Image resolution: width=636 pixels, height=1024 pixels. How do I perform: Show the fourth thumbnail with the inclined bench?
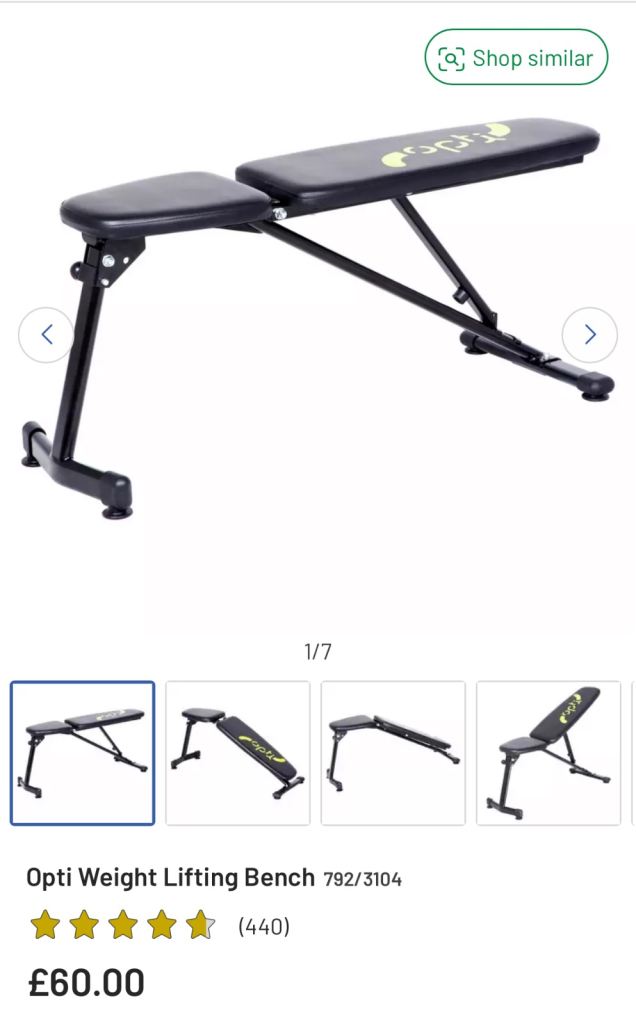pos(548,753)
